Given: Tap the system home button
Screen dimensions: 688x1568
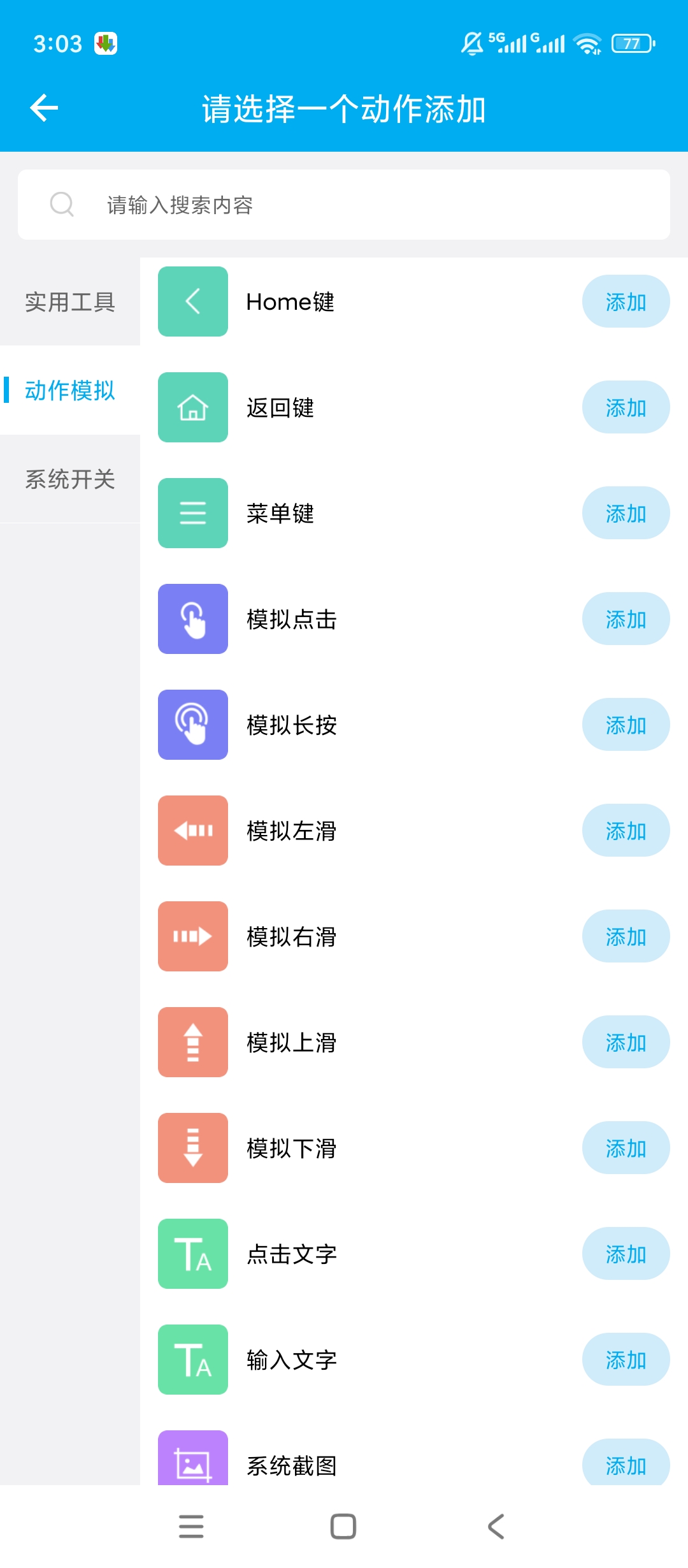Looking at the screenshot, I should point(343,1527).
